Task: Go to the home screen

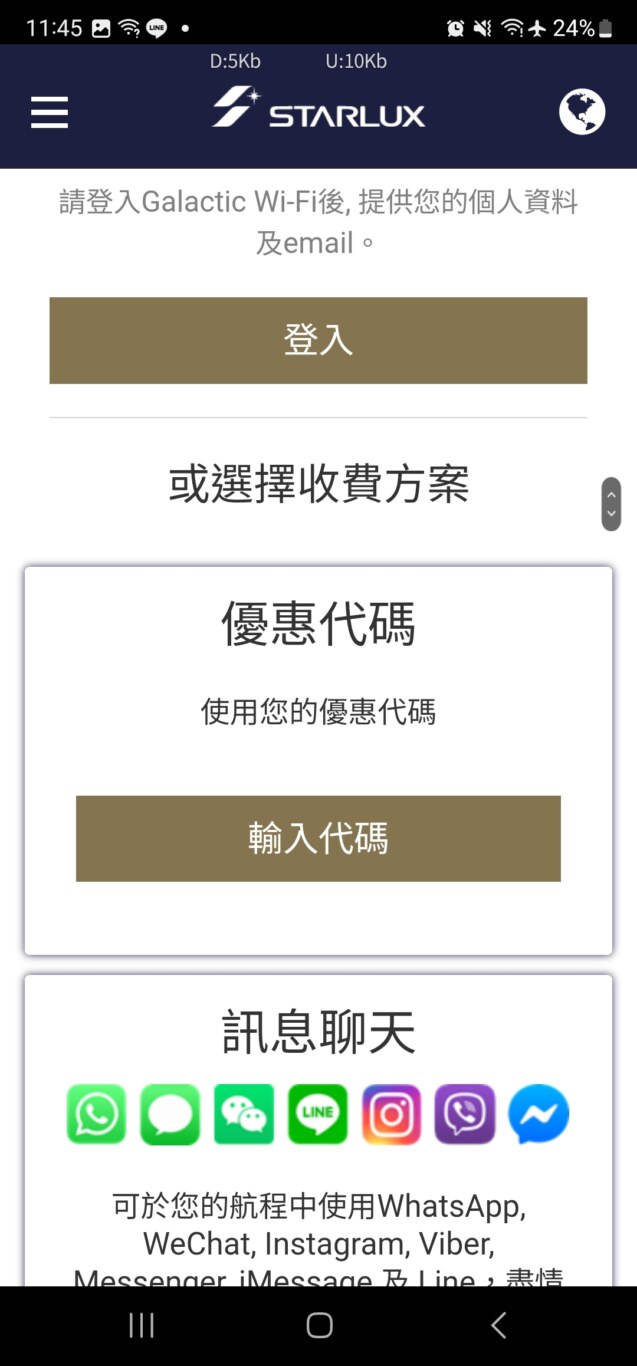Action: pyautogui.click(x=319, y=1325)
